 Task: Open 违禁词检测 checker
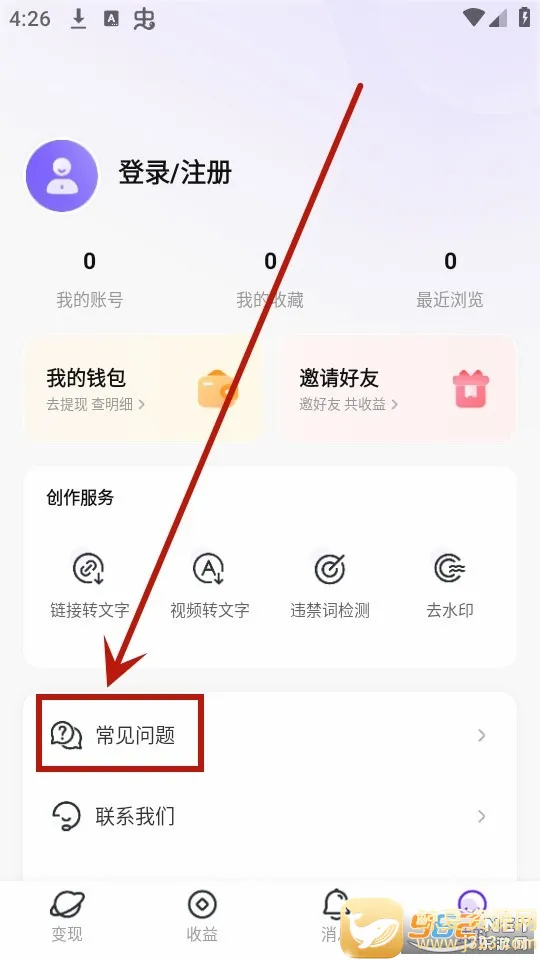click(x=330, y=585)
